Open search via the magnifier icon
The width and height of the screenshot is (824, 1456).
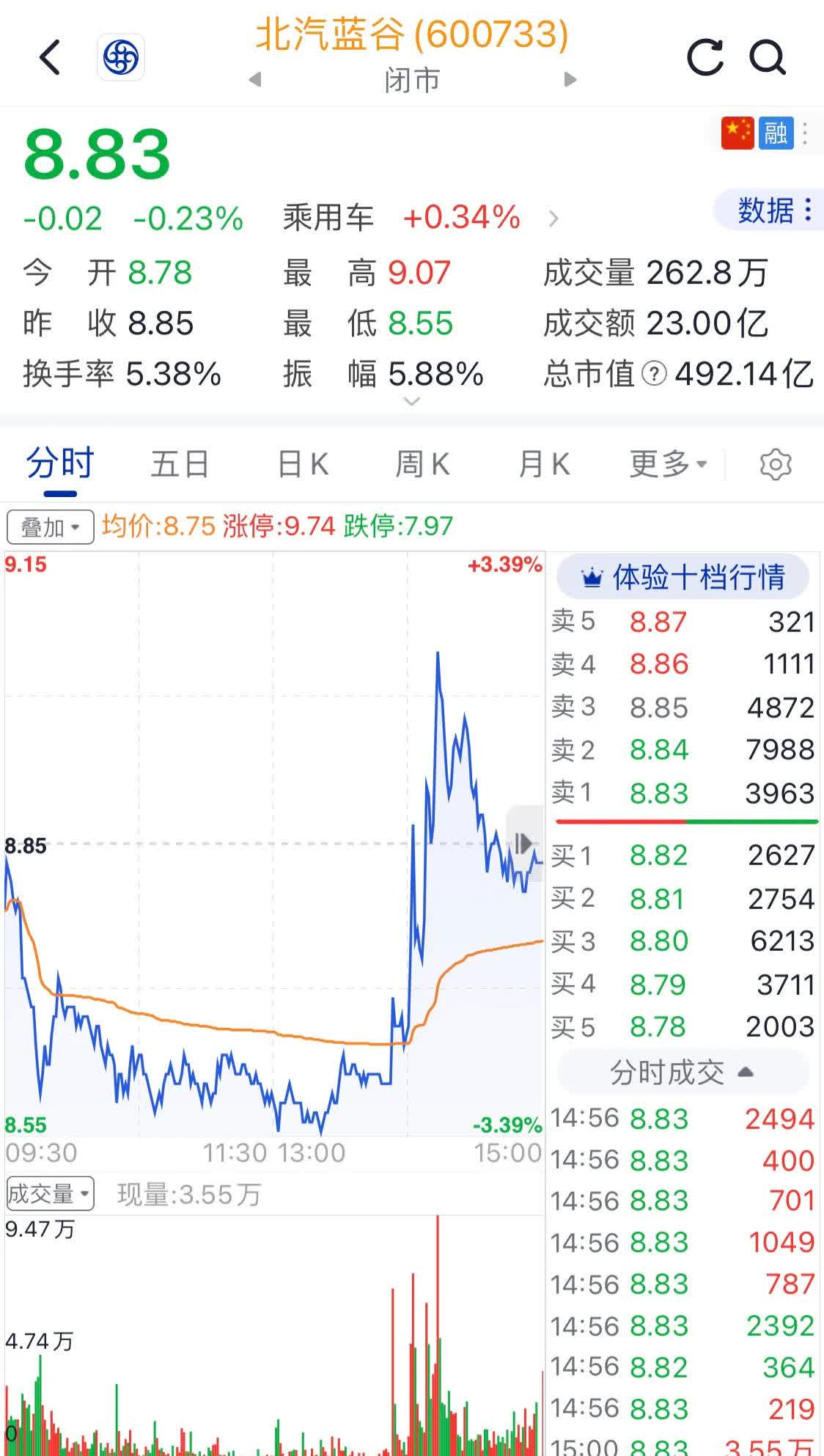pyautogui.click(x=768, y=57)
